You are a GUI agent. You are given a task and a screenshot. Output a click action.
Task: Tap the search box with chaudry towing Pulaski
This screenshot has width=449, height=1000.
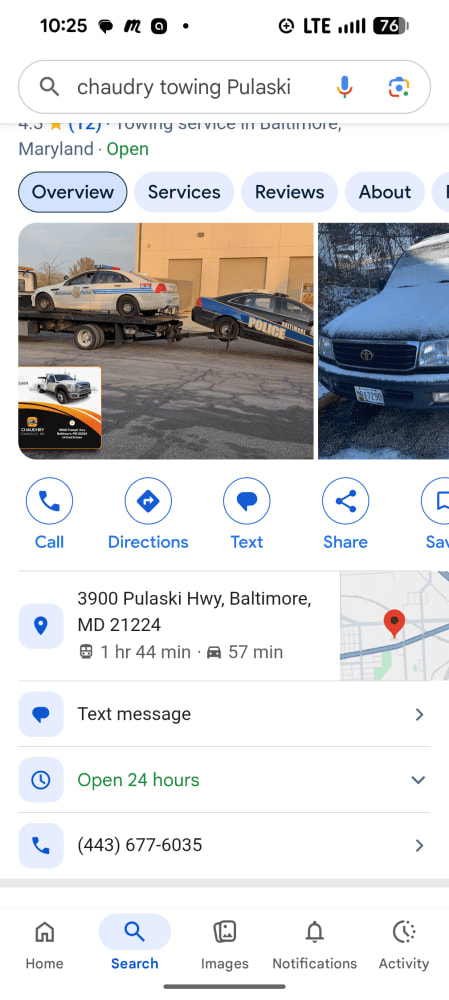(x=224, y=87)
